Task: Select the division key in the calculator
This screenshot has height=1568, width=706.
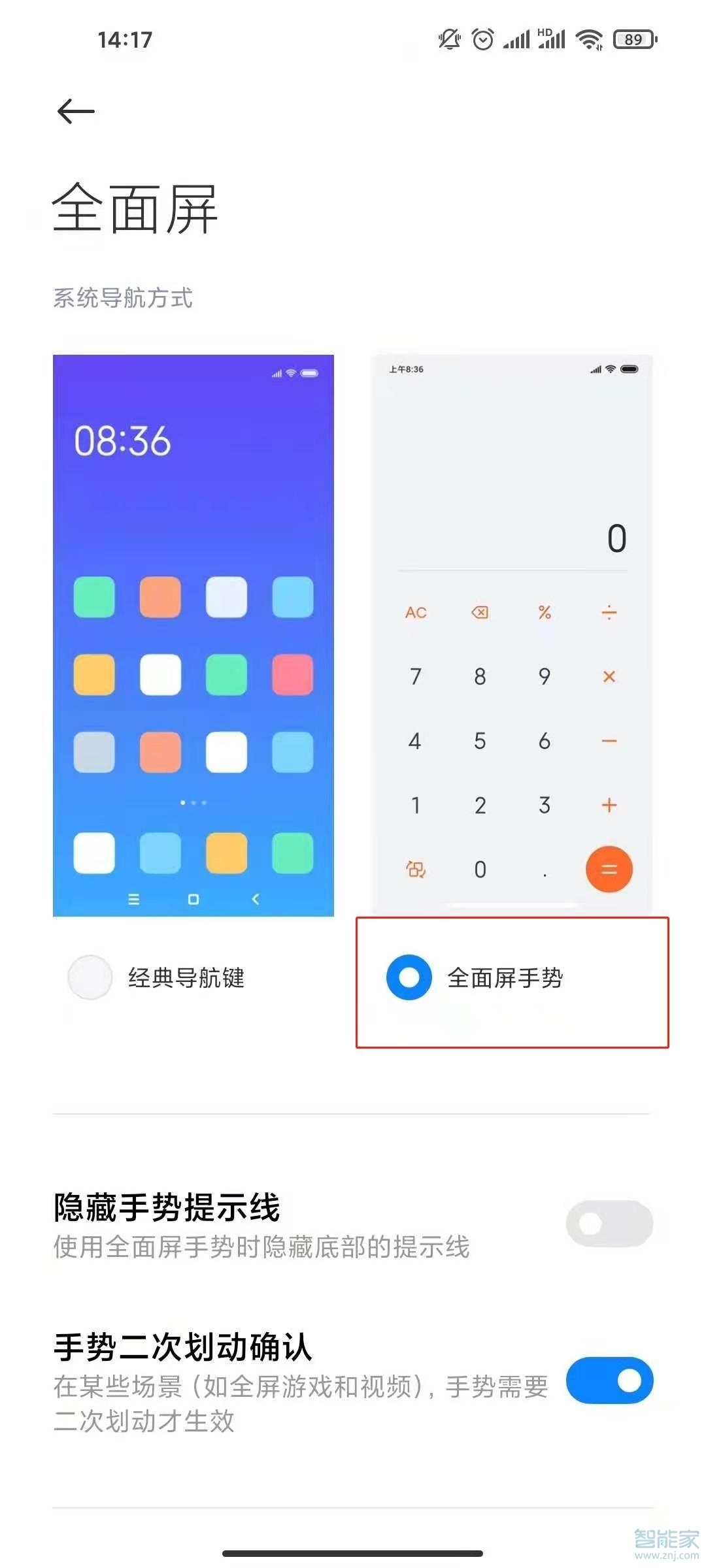Action: (609, 612)
